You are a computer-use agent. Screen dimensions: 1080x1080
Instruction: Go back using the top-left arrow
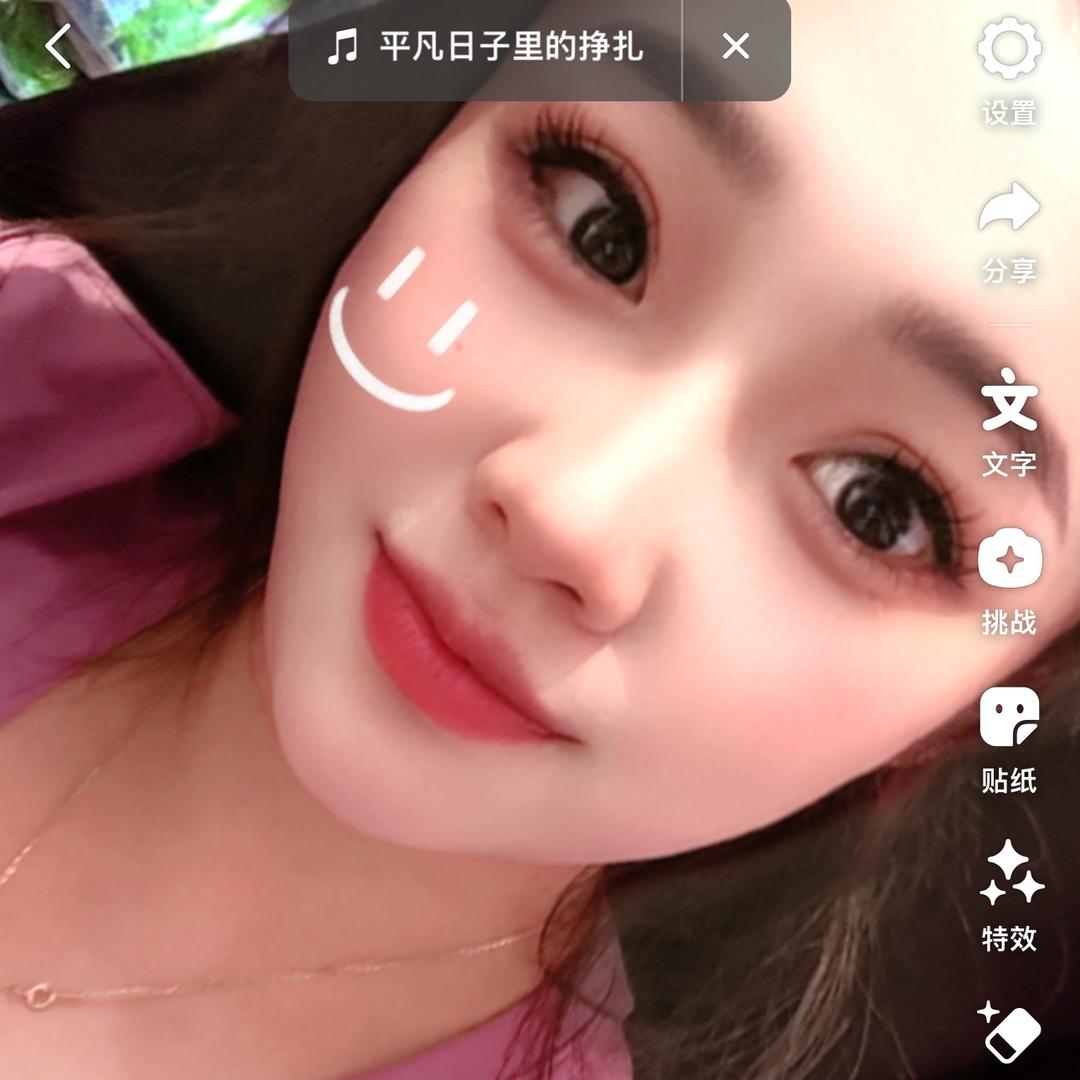coord(59,46)
